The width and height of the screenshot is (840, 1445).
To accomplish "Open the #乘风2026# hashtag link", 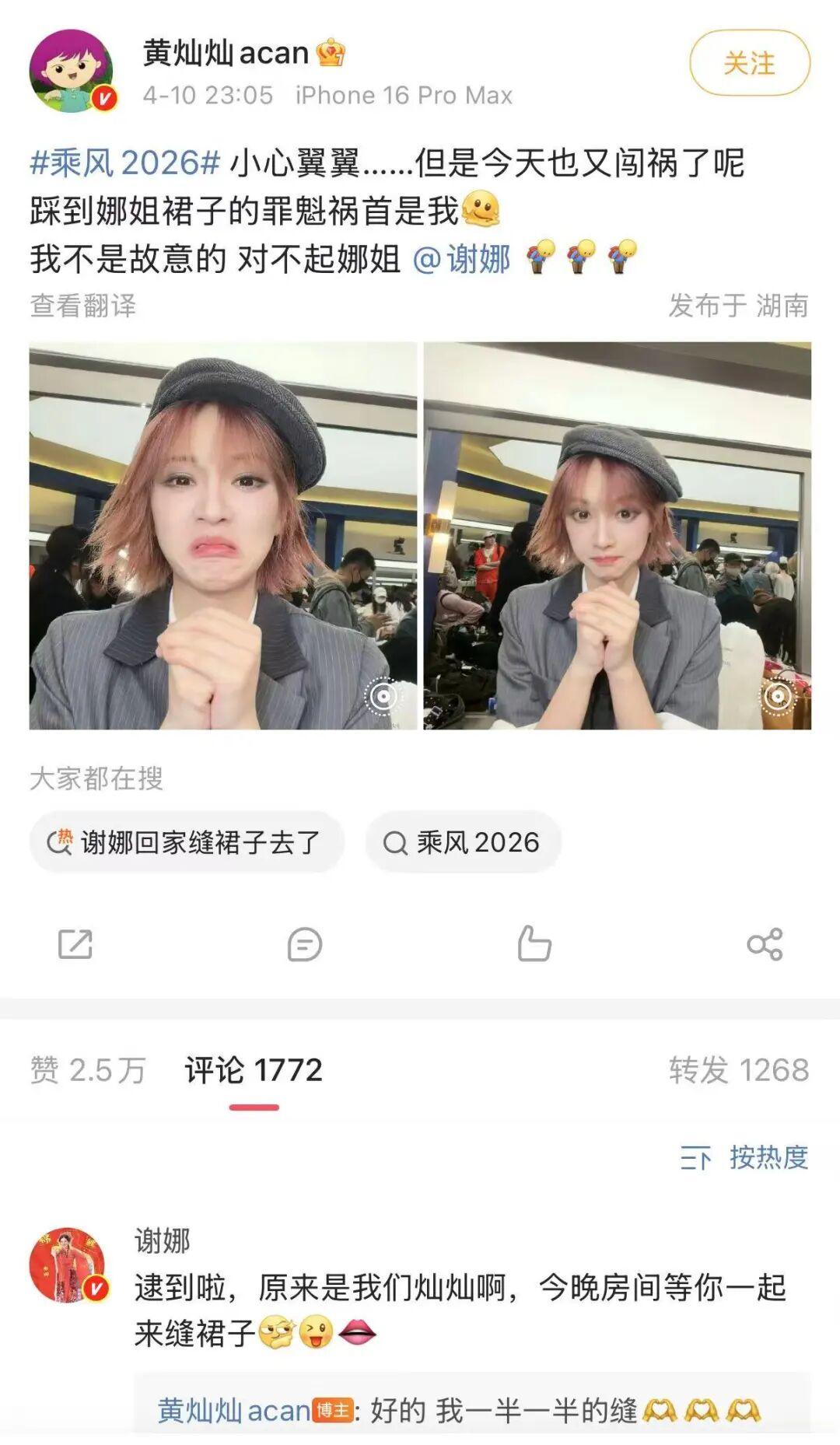I will [x=124, y=163].
